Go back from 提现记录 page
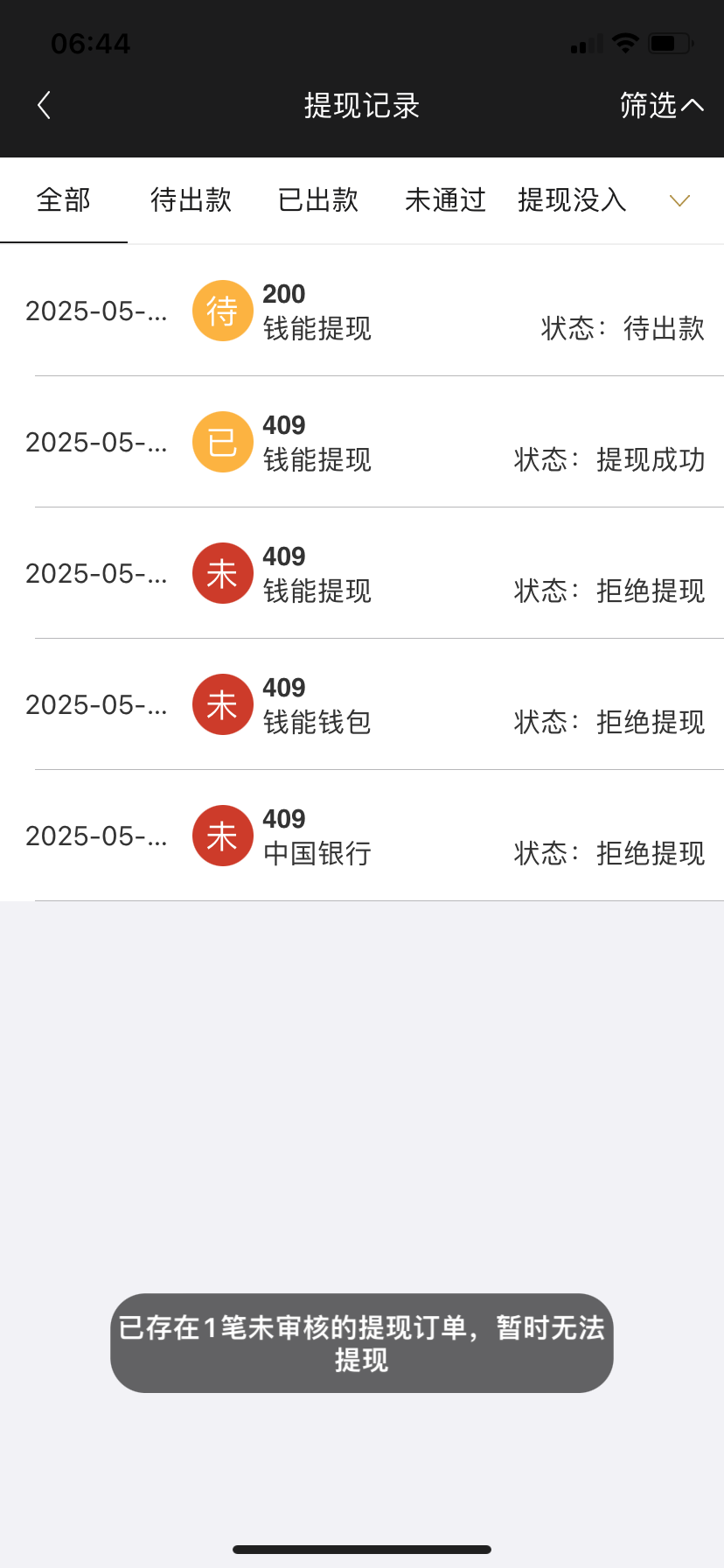 point(45,106)
